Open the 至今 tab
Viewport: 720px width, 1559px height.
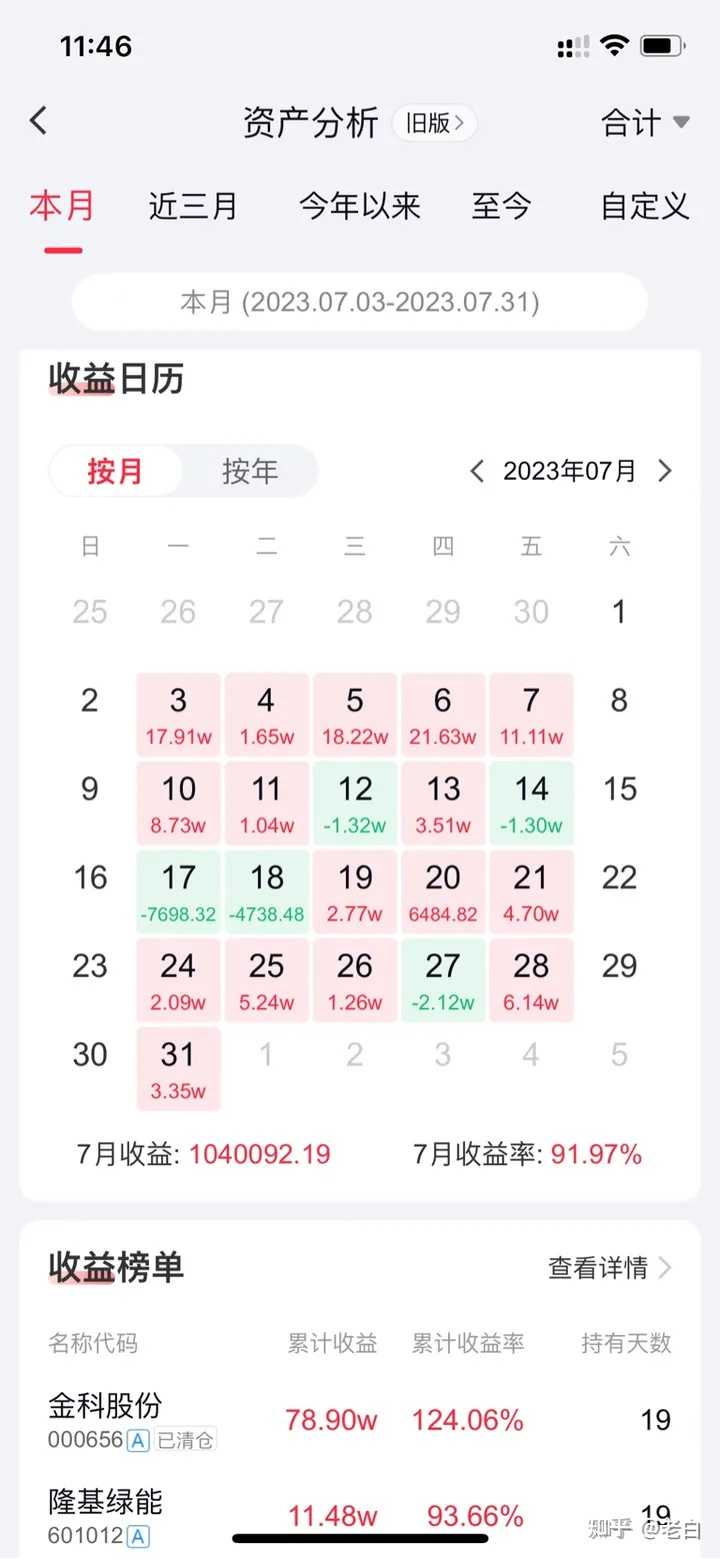tap(501, 206)
